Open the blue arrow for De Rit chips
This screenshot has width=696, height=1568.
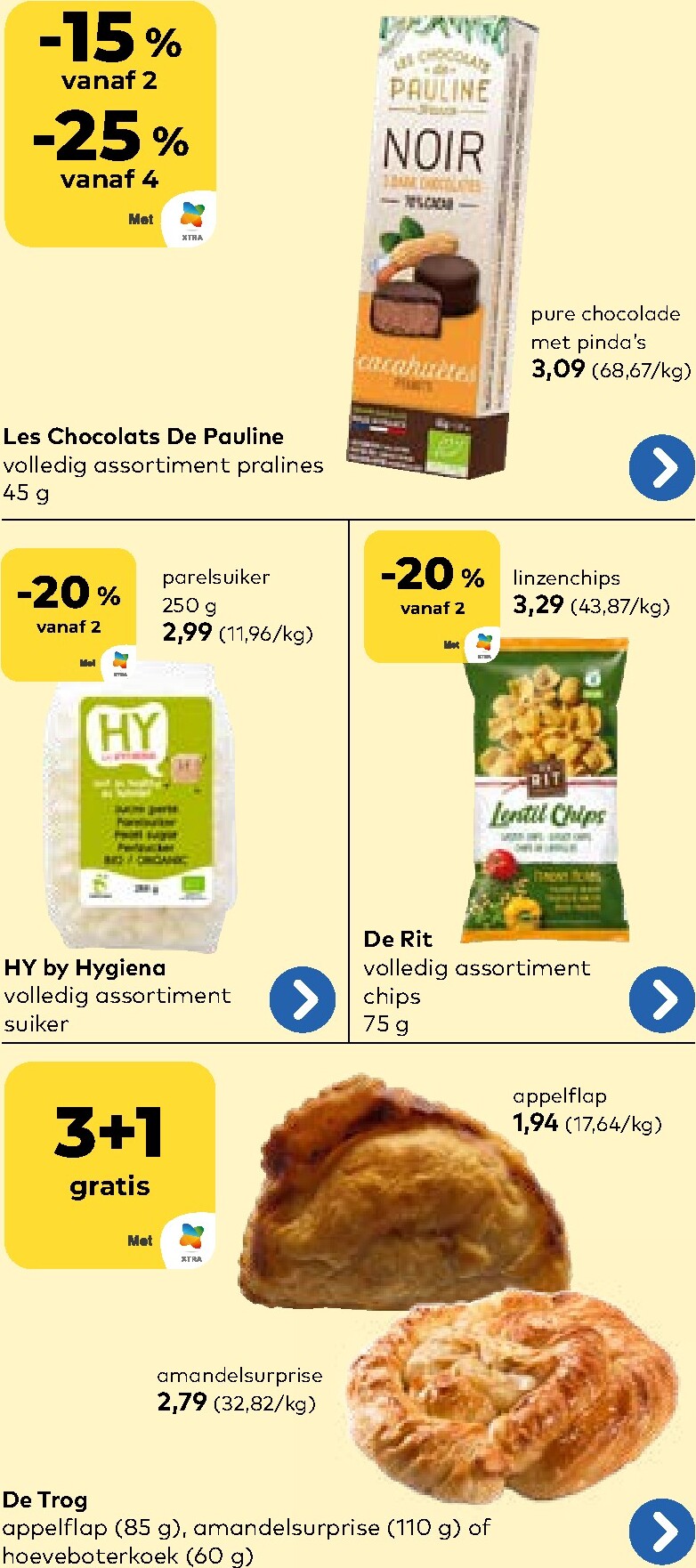coord(660,1000)
